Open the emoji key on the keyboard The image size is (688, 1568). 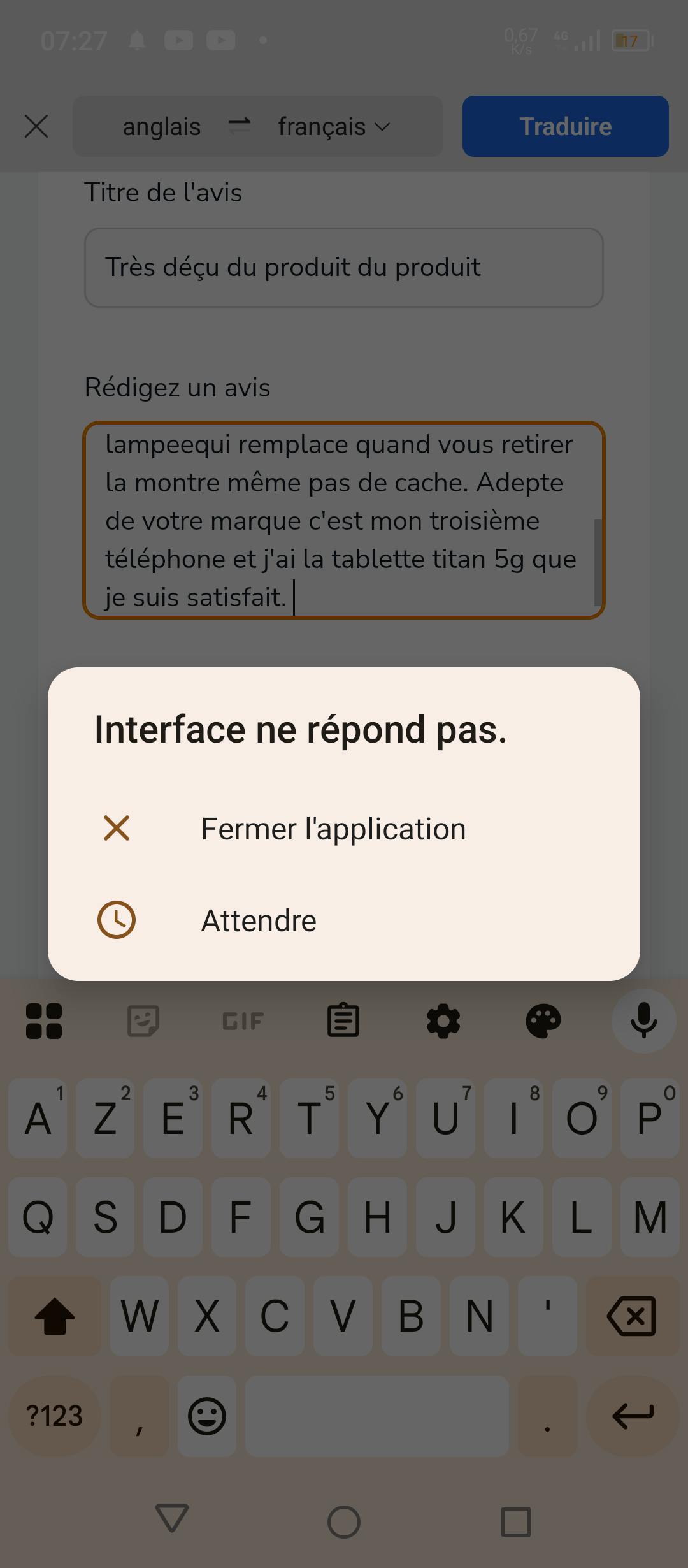(x=207, y=1416)
